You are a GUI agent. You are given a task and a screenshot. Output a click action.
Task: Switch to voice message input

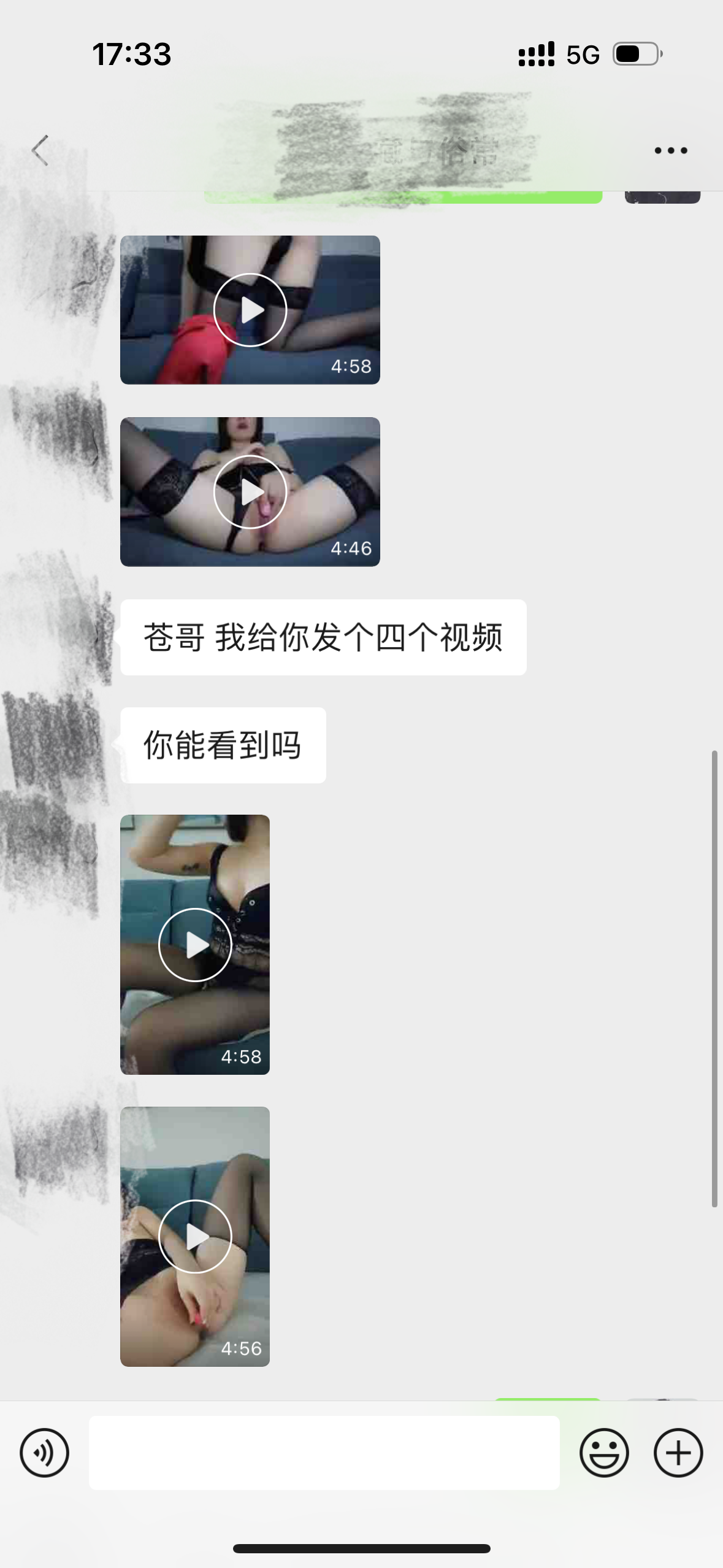(x=44, y=1453)
